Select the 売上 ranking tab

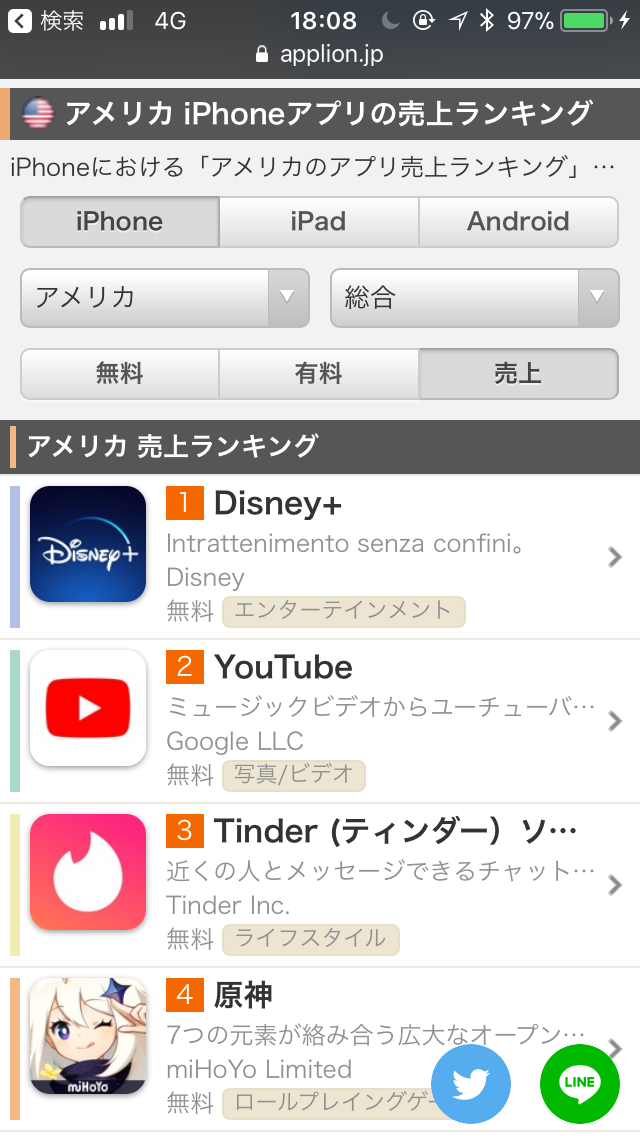tap(518, 374)
